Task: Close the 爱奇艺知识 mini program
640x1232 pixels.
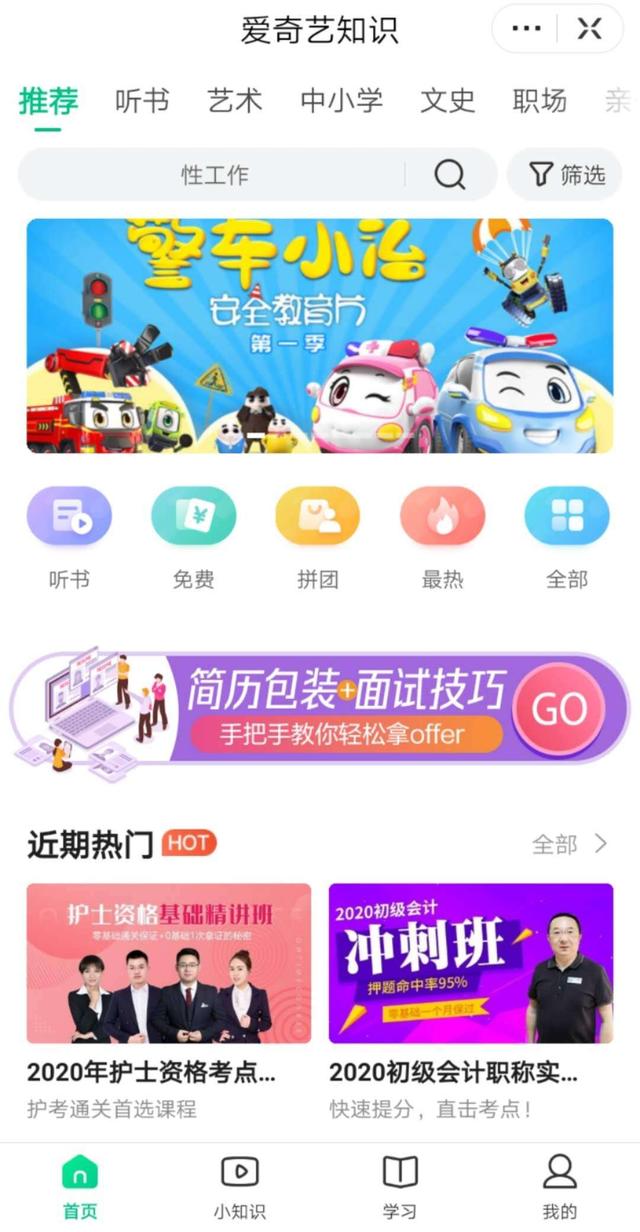Action: 590,29
